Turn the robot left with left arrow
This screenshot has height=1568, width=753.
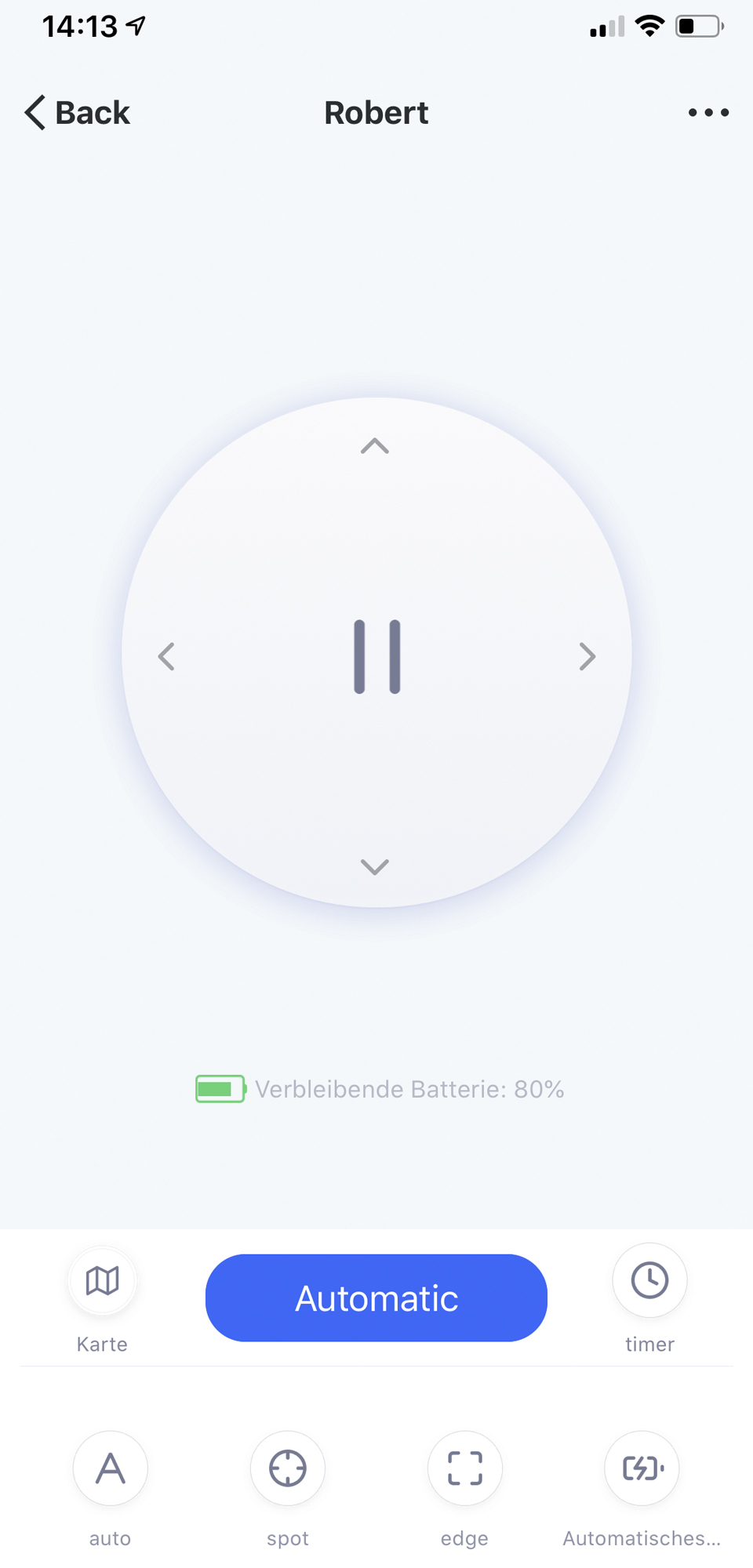coord(166,656)
